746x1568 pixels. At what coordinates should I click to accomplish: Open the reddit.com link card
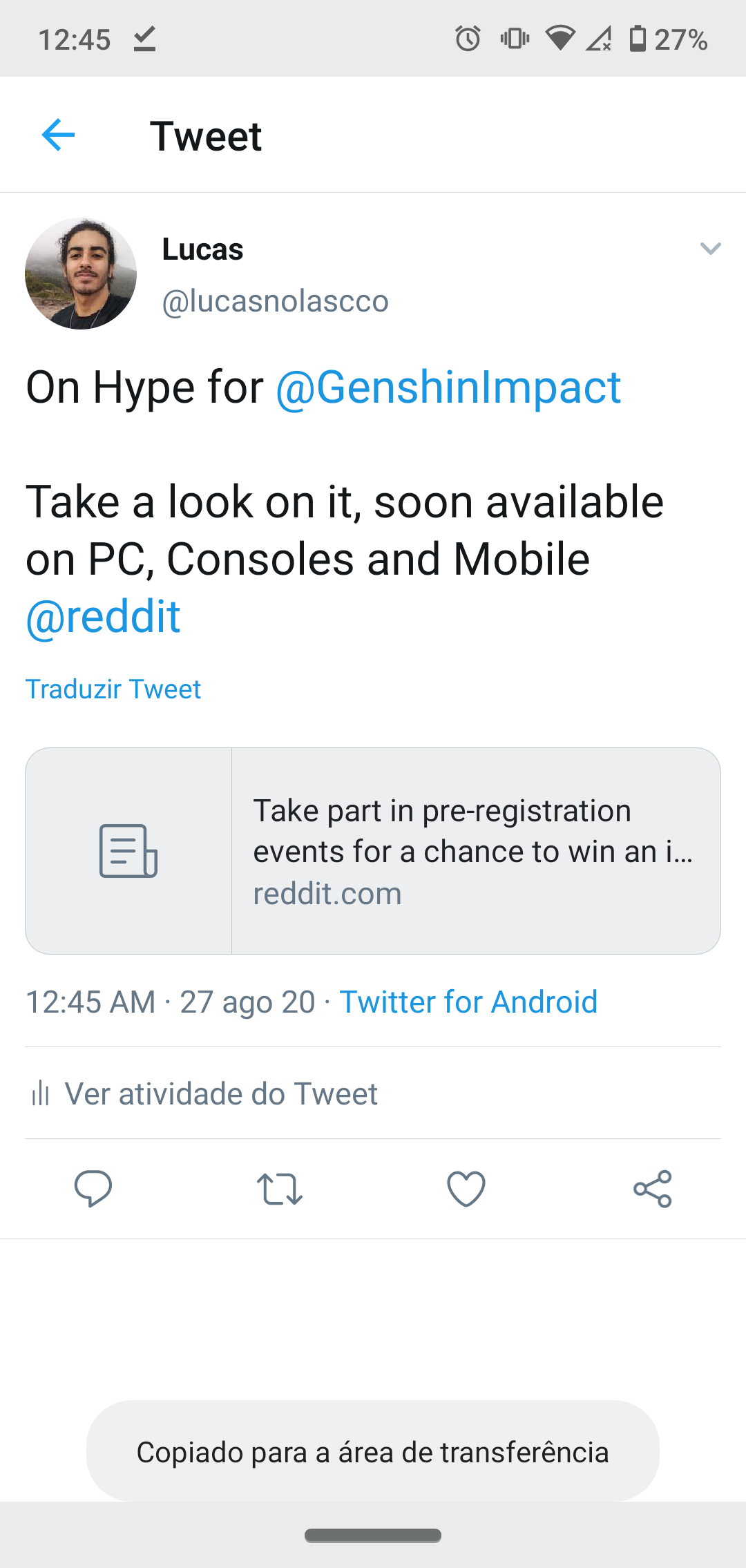point(373,851)
